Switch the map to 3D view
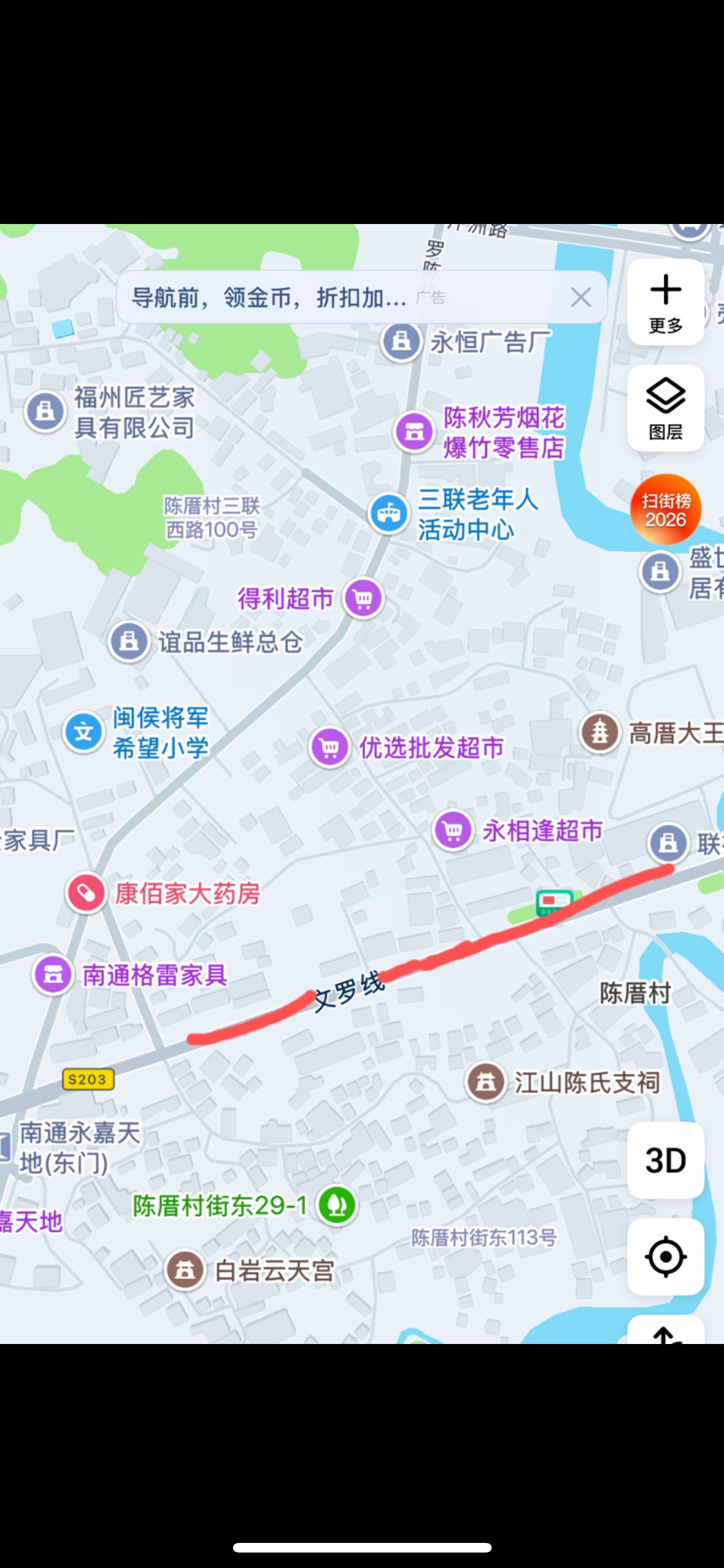Viewport: 724px width, 1568px height. pos(665,1161)
